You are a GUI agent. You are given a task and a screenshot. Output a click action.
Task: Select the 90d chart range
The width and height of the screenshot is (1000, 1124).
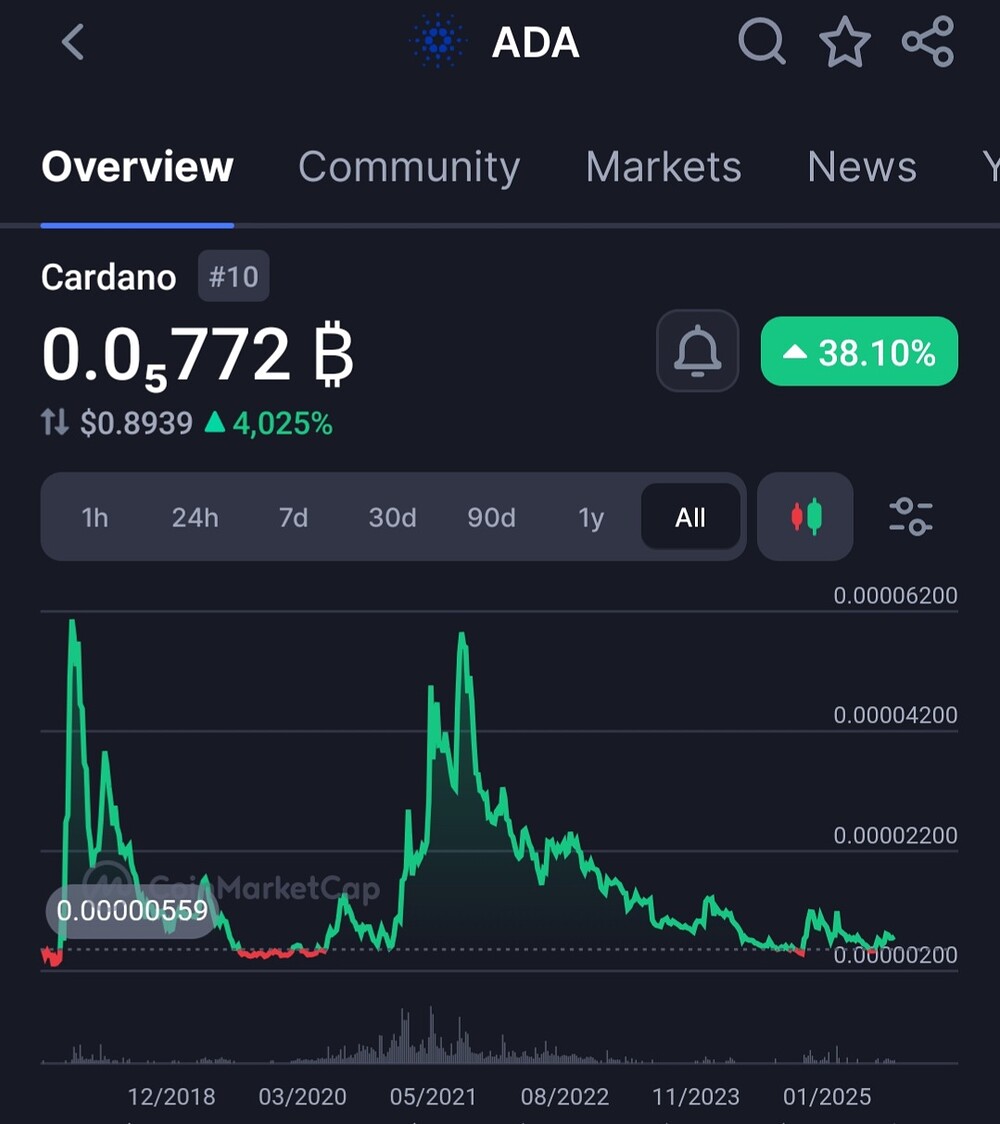[491, 518]
